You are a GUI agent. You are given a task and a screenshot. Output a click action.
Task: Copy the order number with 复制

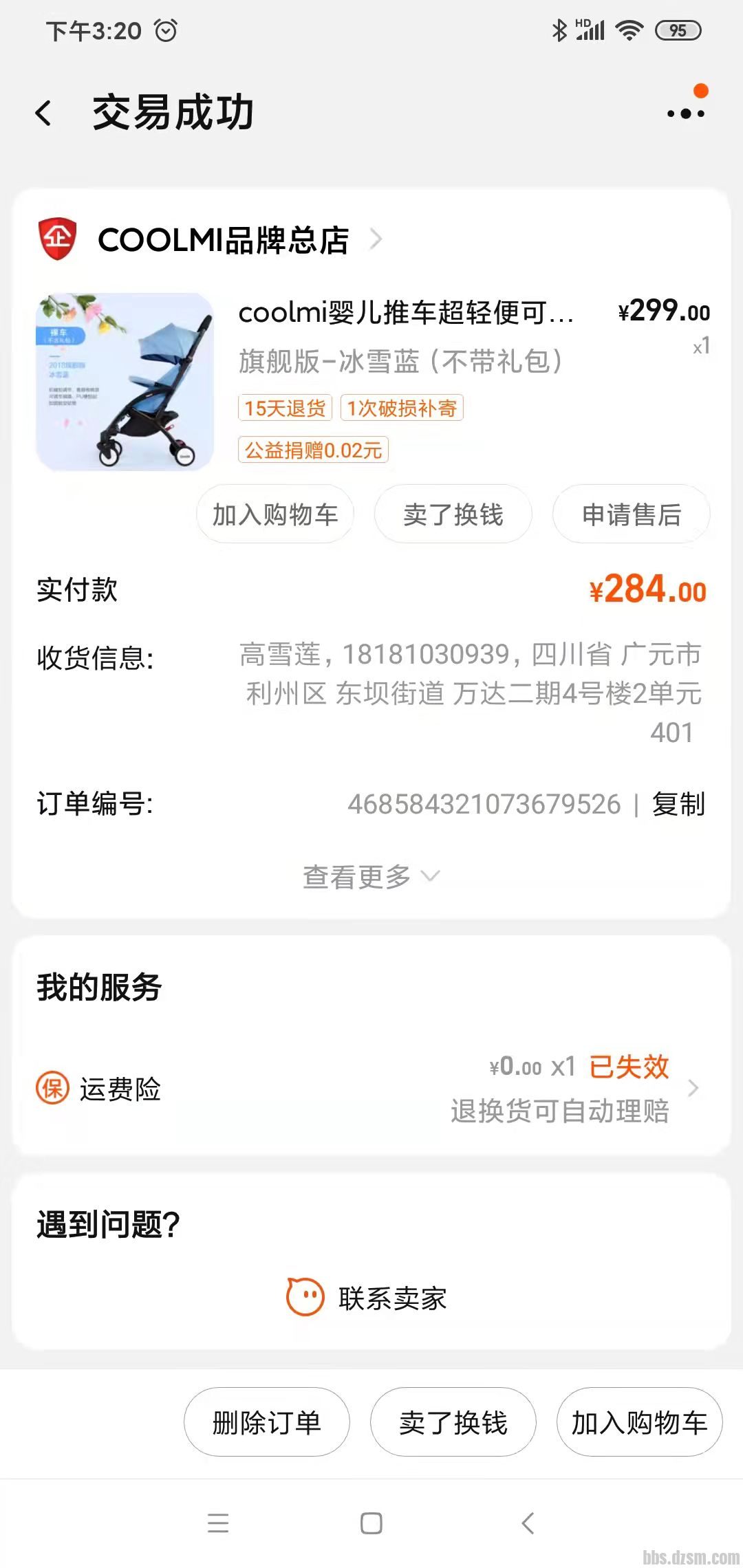(x=678, y=804)
